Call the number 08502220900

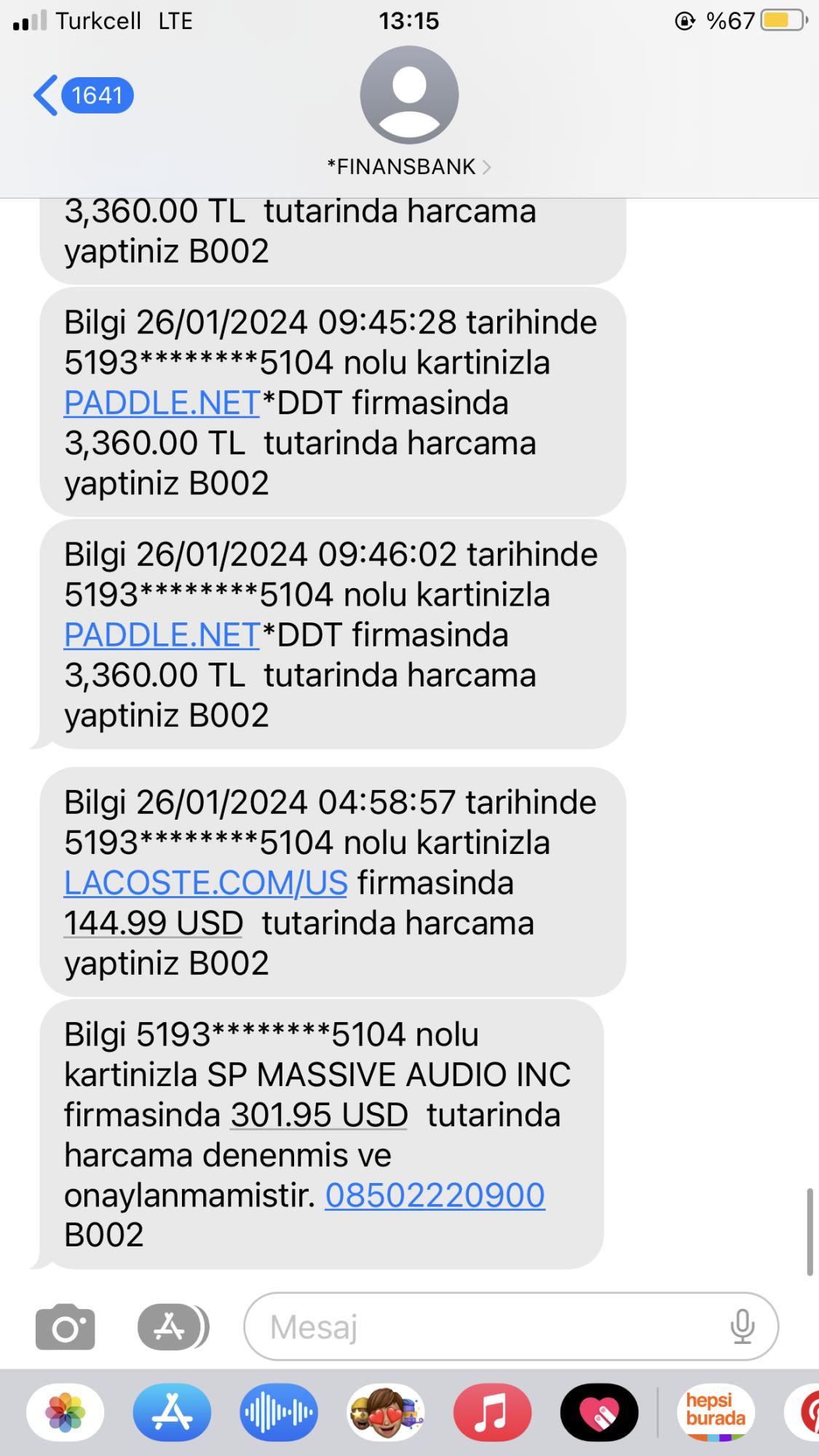pyautogui.click(x=435, y=1195)
